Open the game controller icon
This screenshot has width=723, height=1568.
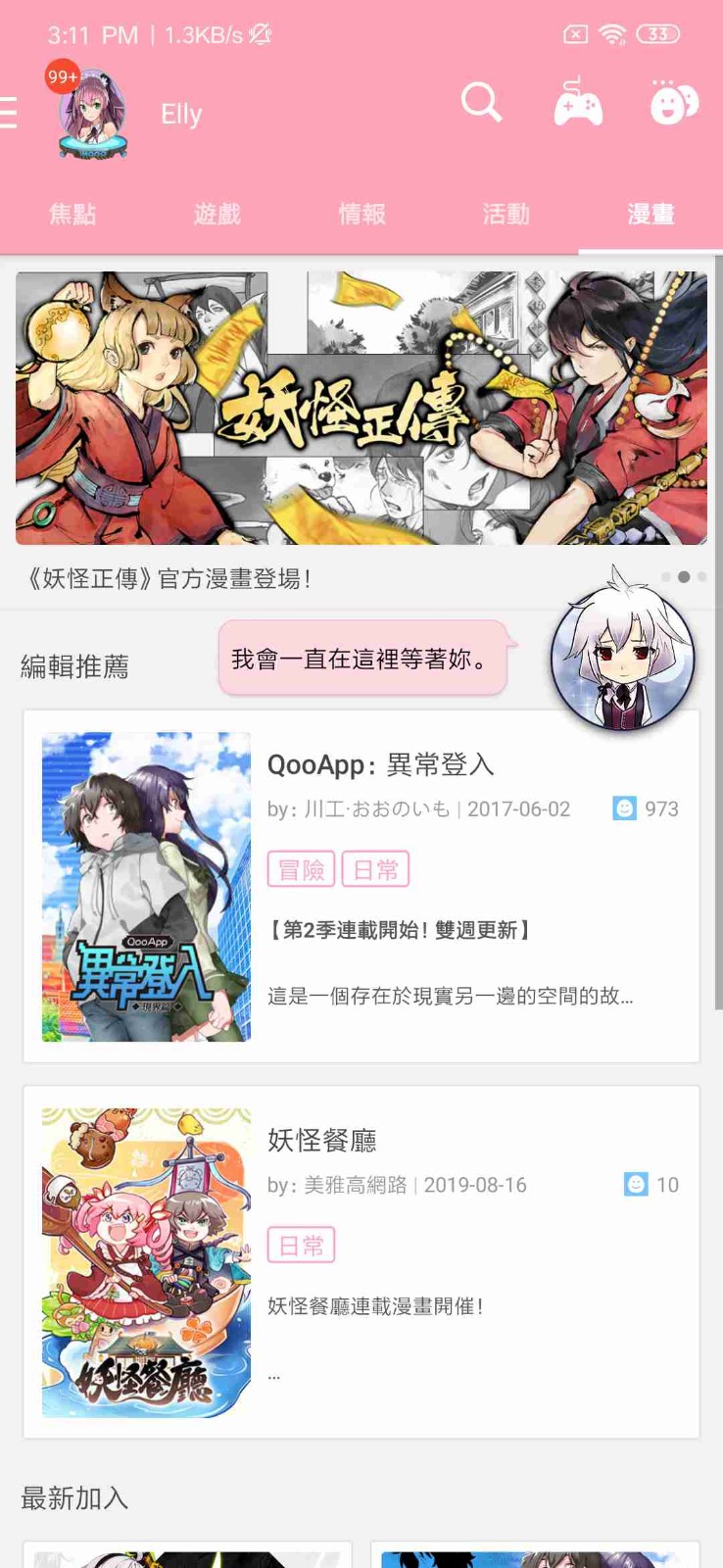[x=578, y=103]
